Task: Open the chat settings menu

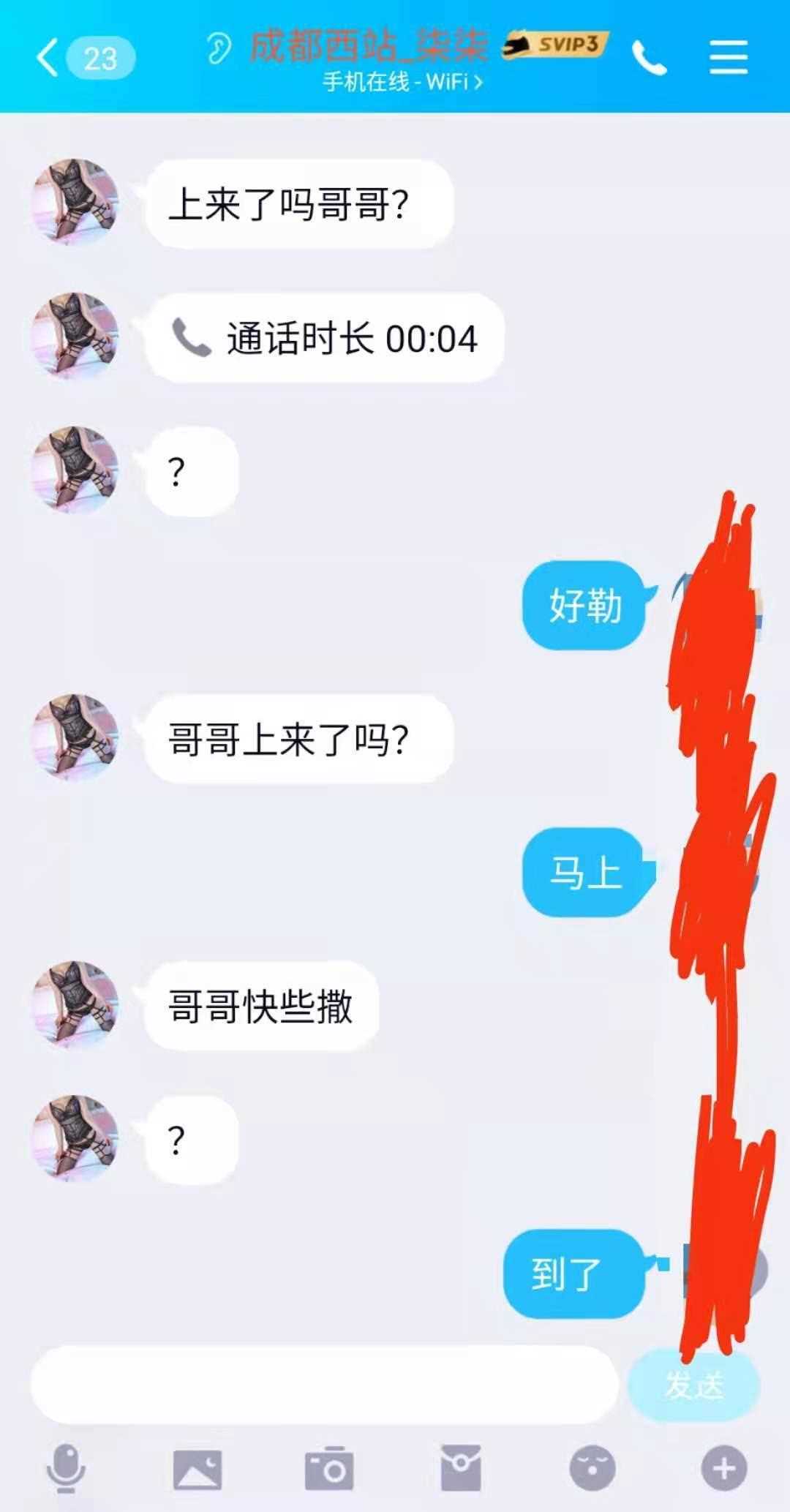Action: click(x=729, y=58)
